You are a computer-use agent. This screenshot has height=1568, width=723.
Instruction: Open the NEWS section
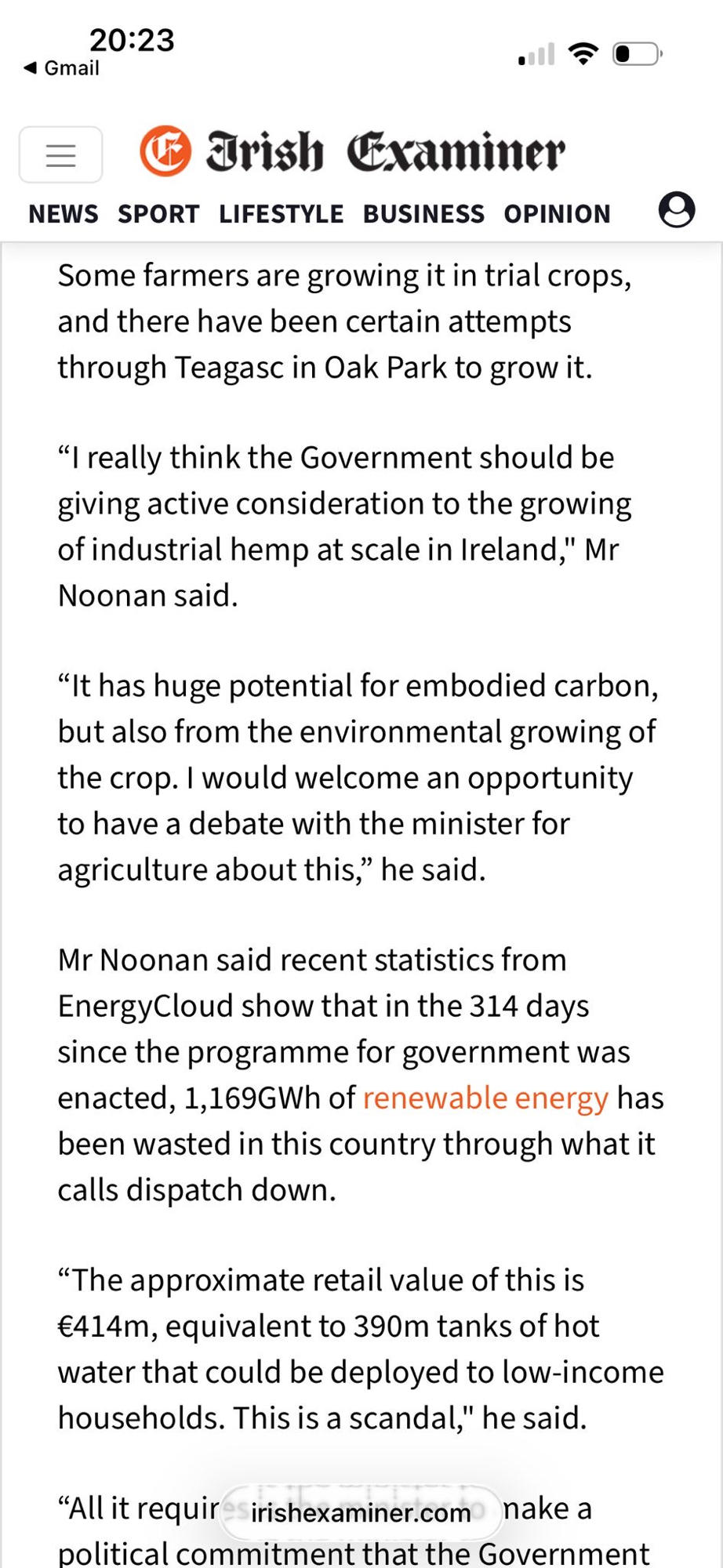coord(64,213)
